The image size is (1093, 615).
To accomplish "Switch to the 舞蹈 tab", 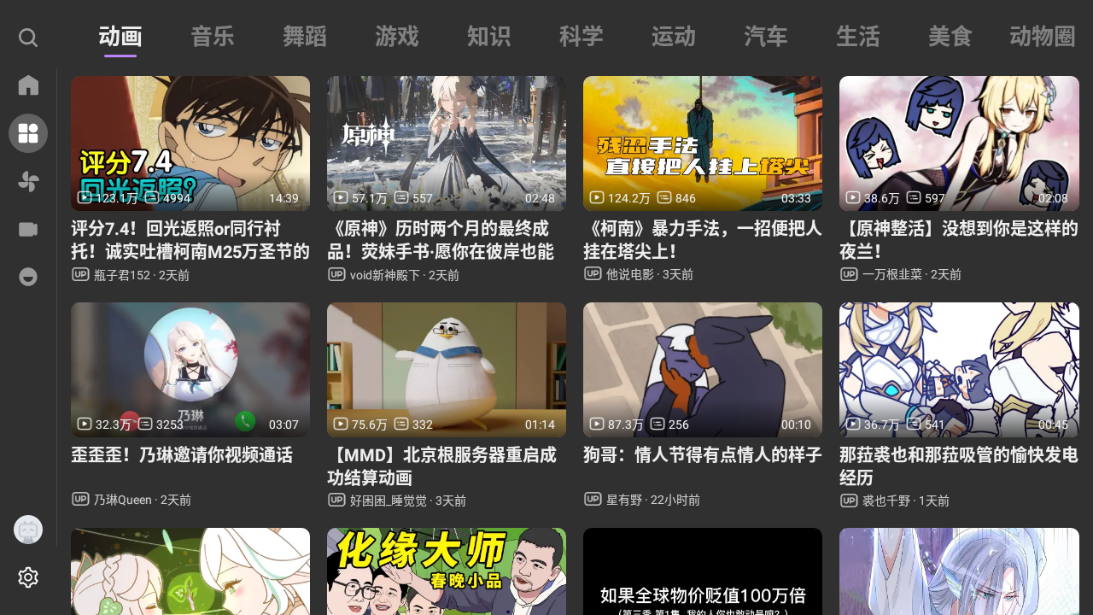I will (x=304, y=37).
